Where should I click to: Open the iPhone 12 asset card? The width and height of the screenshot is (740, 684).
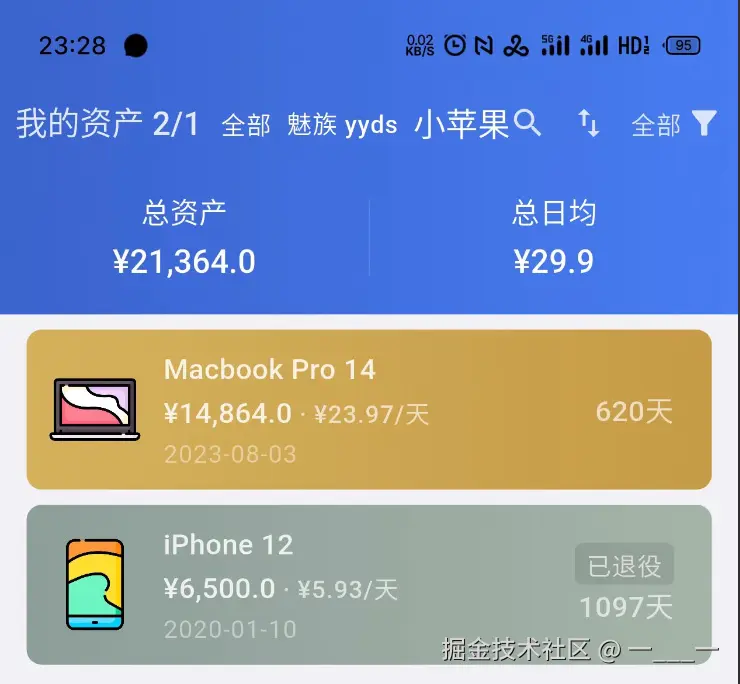tap(369, 584)
